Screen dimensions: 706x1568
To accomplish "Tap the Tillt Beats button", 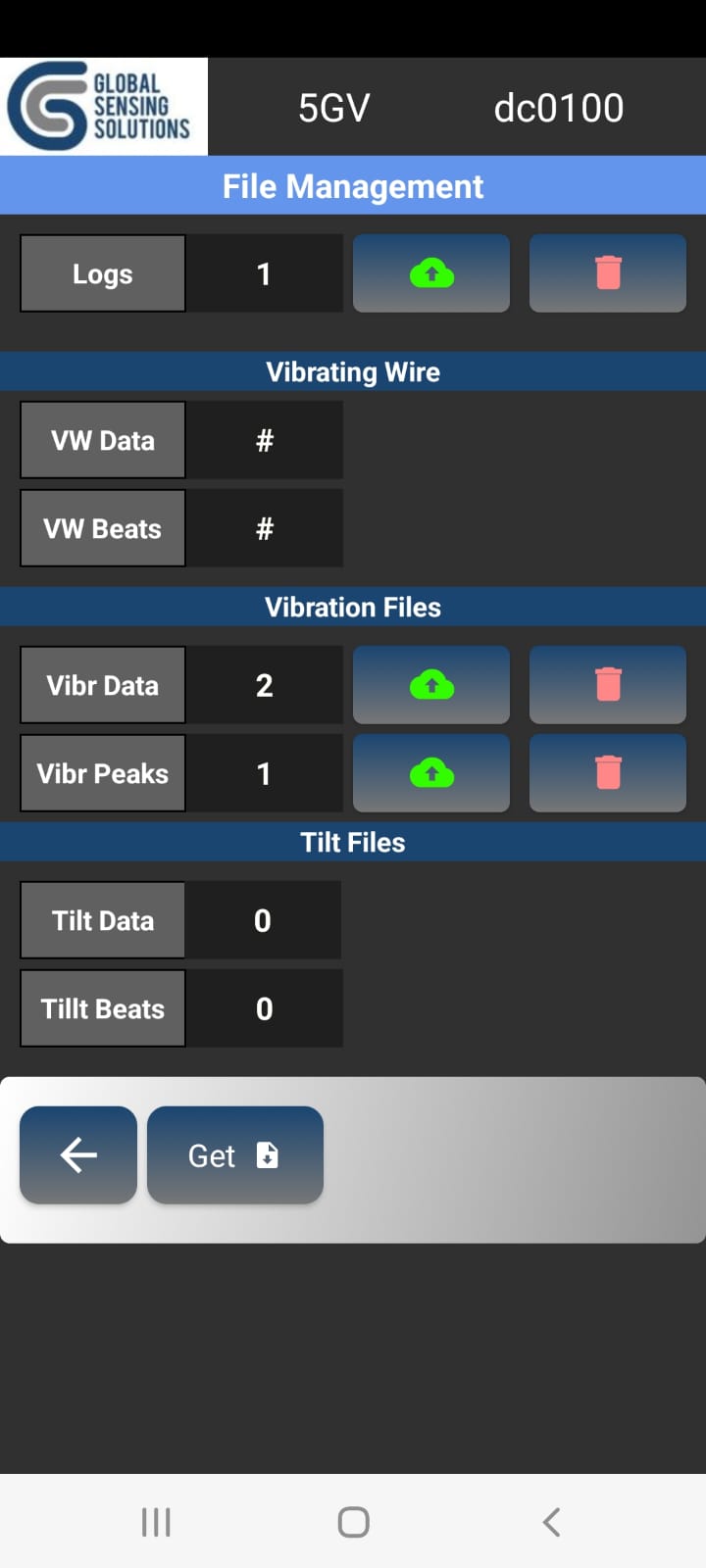I will click(x=103, y=1008).
